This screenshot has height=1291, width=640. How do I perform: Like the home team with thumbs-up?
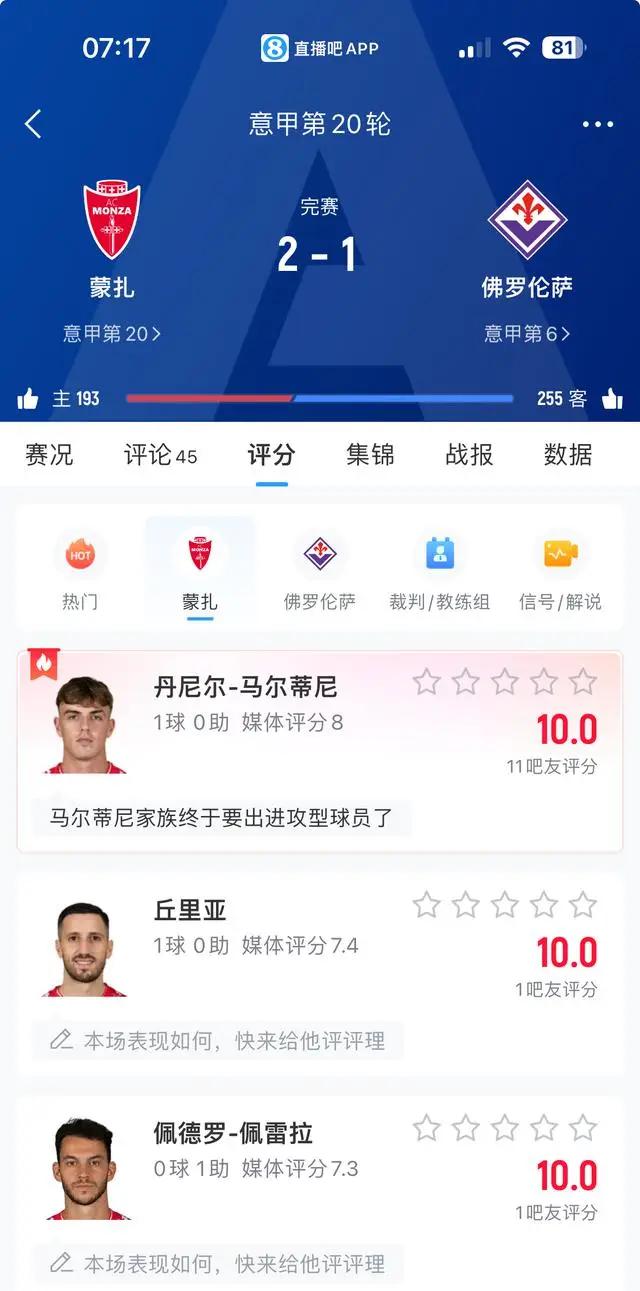point(28,399)
